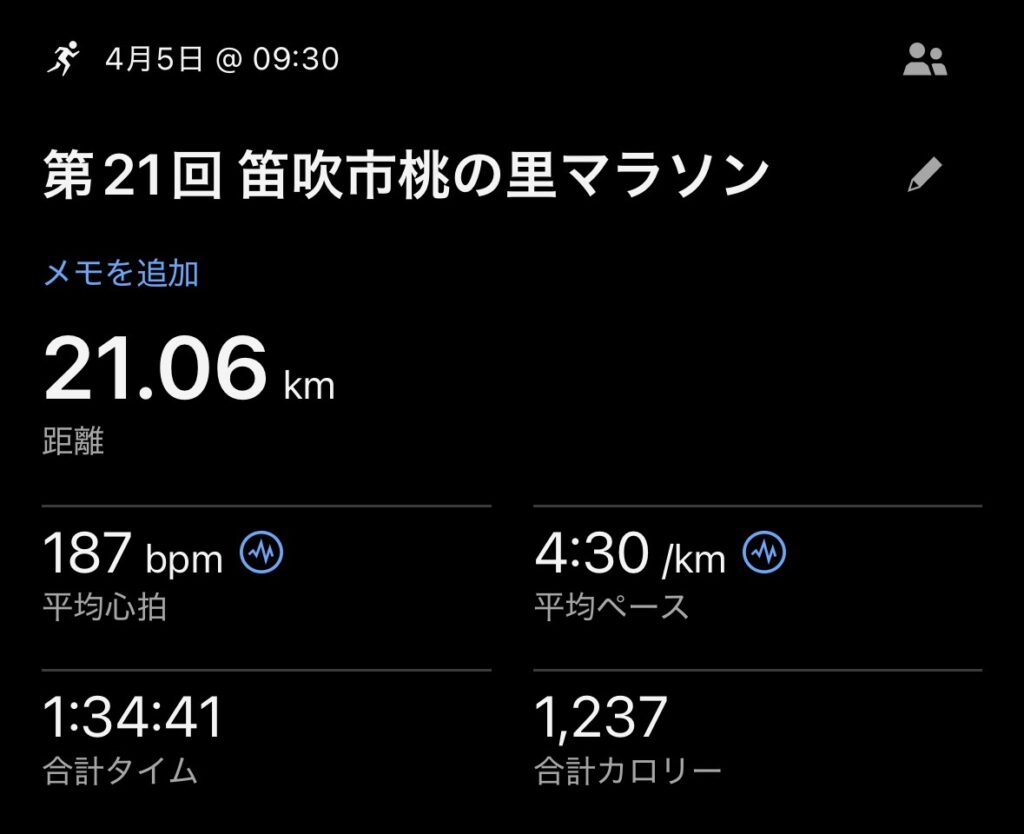This screenshot has width=1024, height=834.
Task: Edit the activity name with the pencil icon
Action: coord(924,176)
